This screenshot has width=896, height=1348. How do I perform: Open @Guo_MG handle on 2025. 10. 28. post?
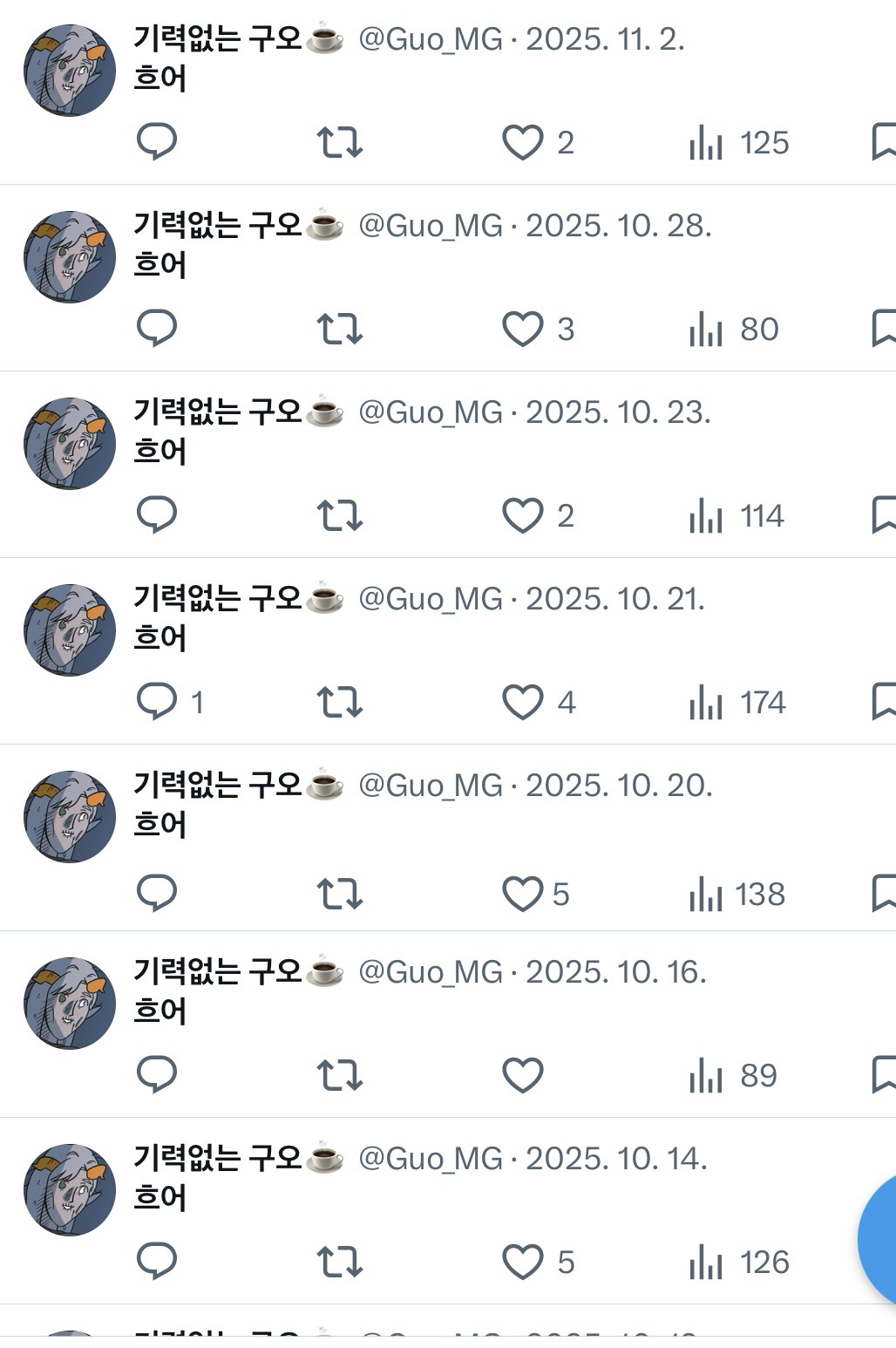pos(431,226)
